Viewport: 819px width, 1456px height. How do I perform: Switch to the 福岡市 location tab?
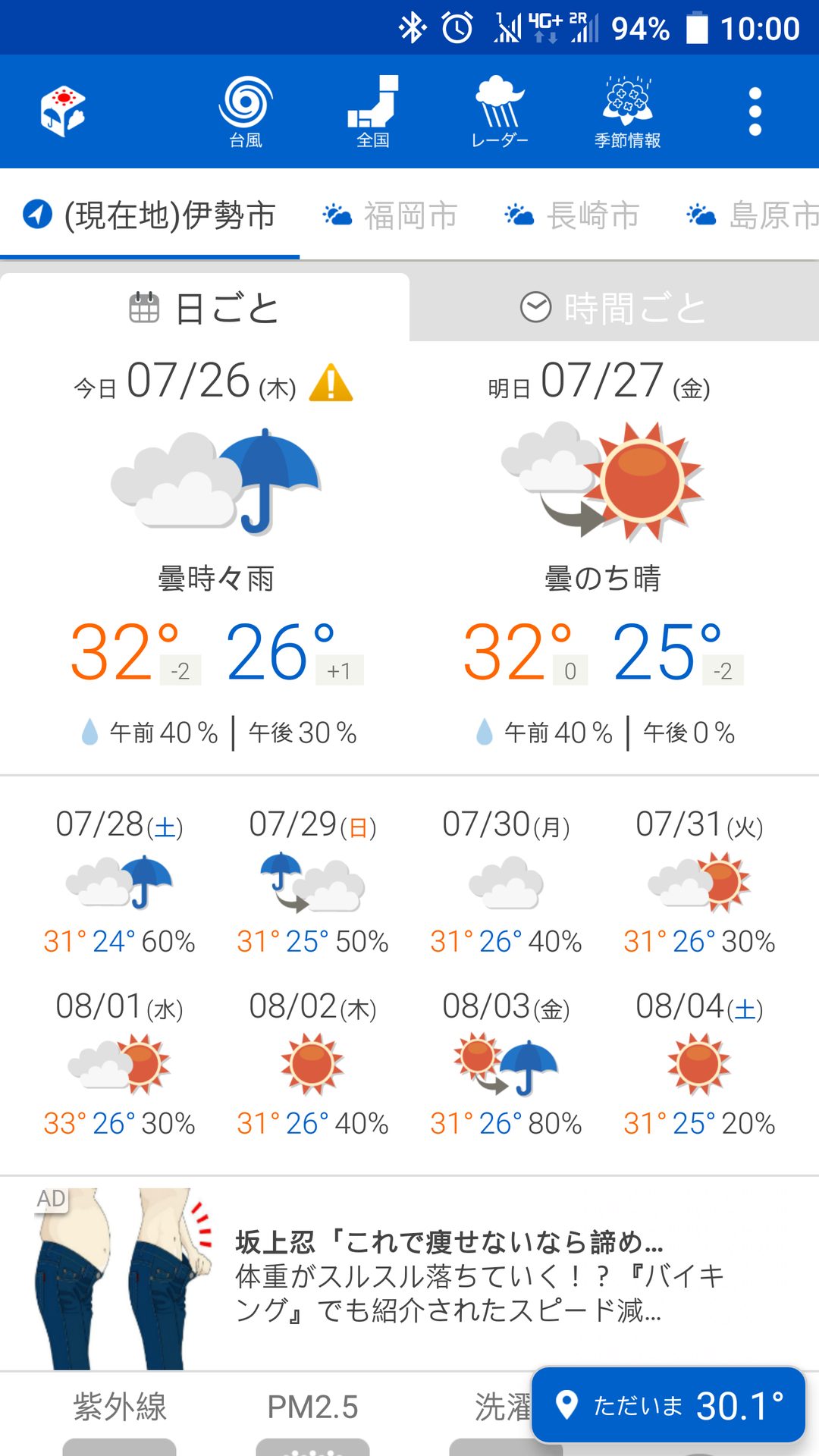point(391,215)
